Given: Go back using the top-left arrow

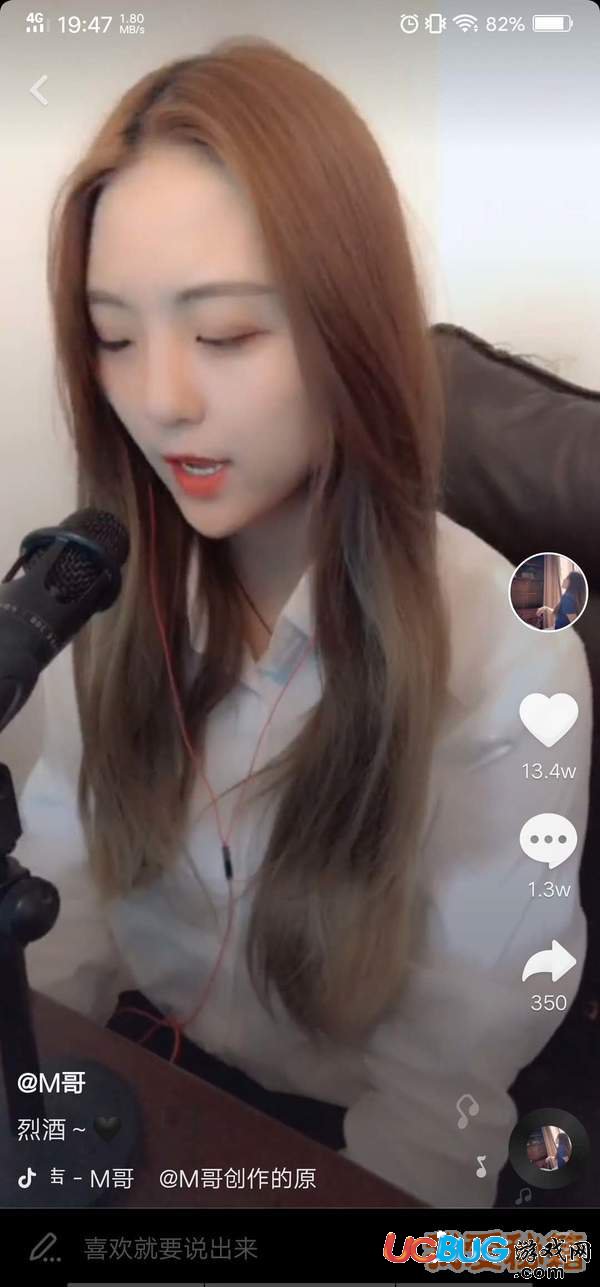Looking at the screenshot, I should pos(39,90).
